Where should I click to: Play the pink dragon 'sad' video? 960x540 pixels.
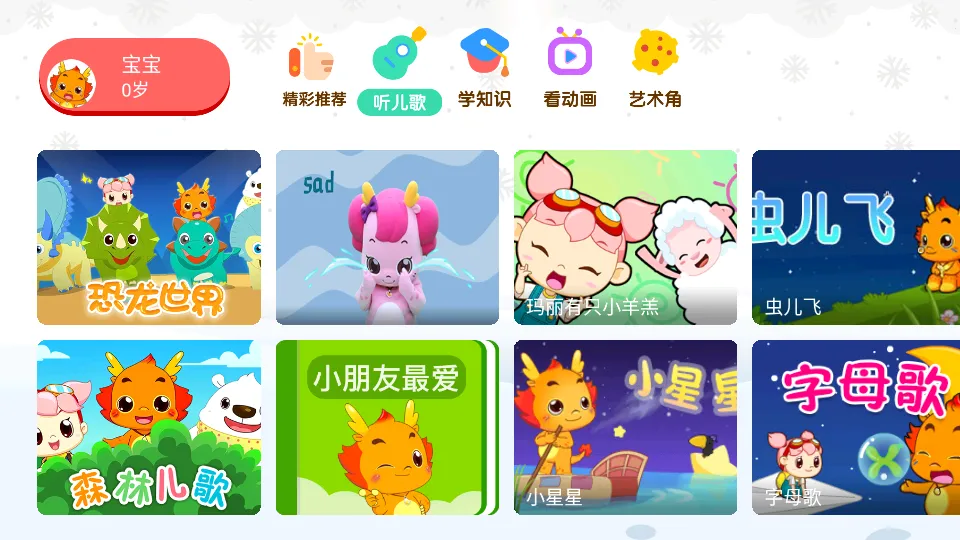click(387, 237)
